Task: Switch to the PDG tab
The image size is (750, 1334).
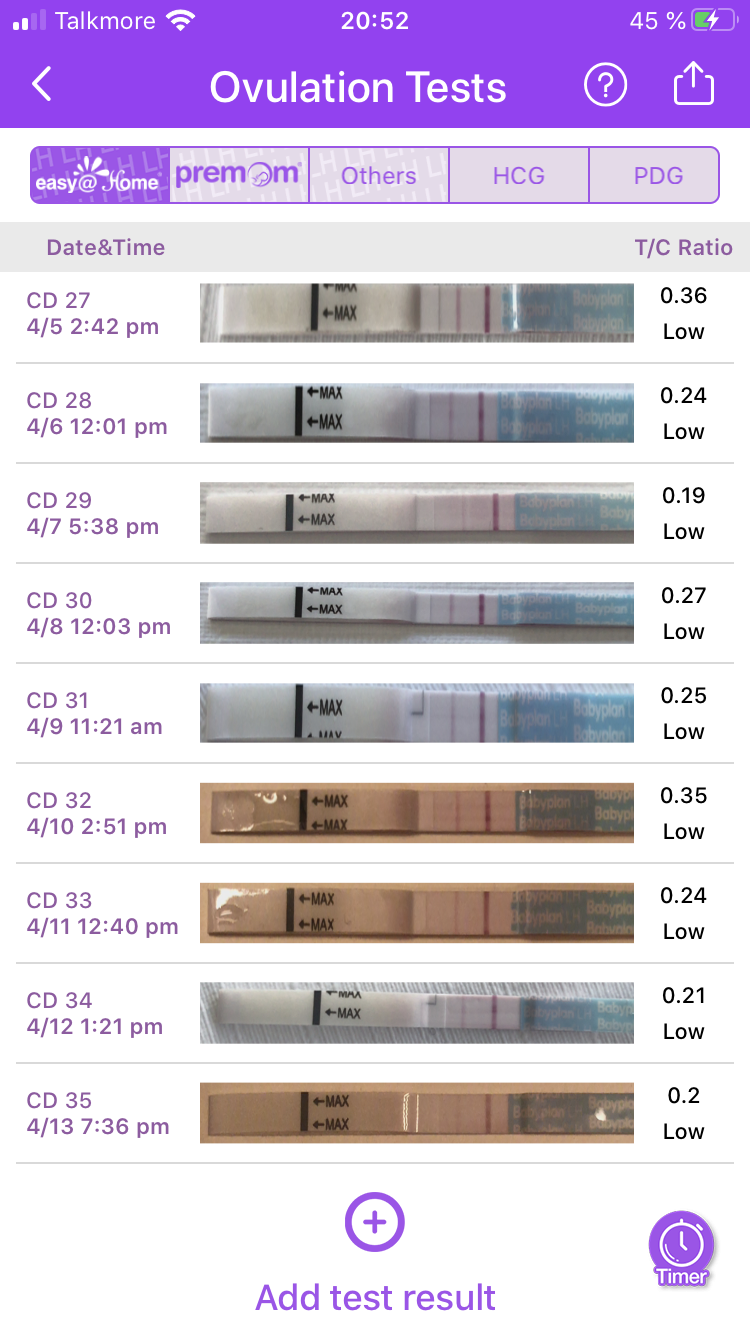Action: [655, 175]
